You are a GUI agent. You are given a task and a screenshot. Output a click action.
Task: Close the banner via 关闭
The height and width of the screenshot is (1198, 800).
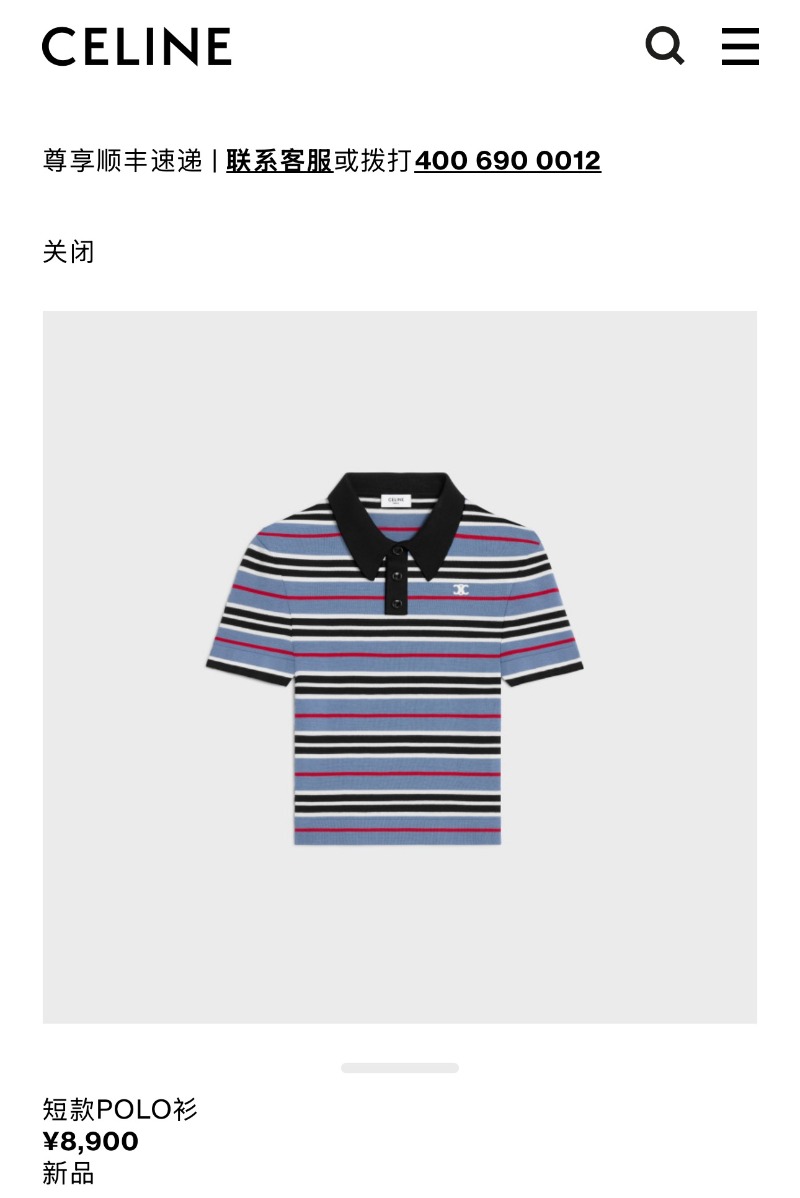coord(68,251)
